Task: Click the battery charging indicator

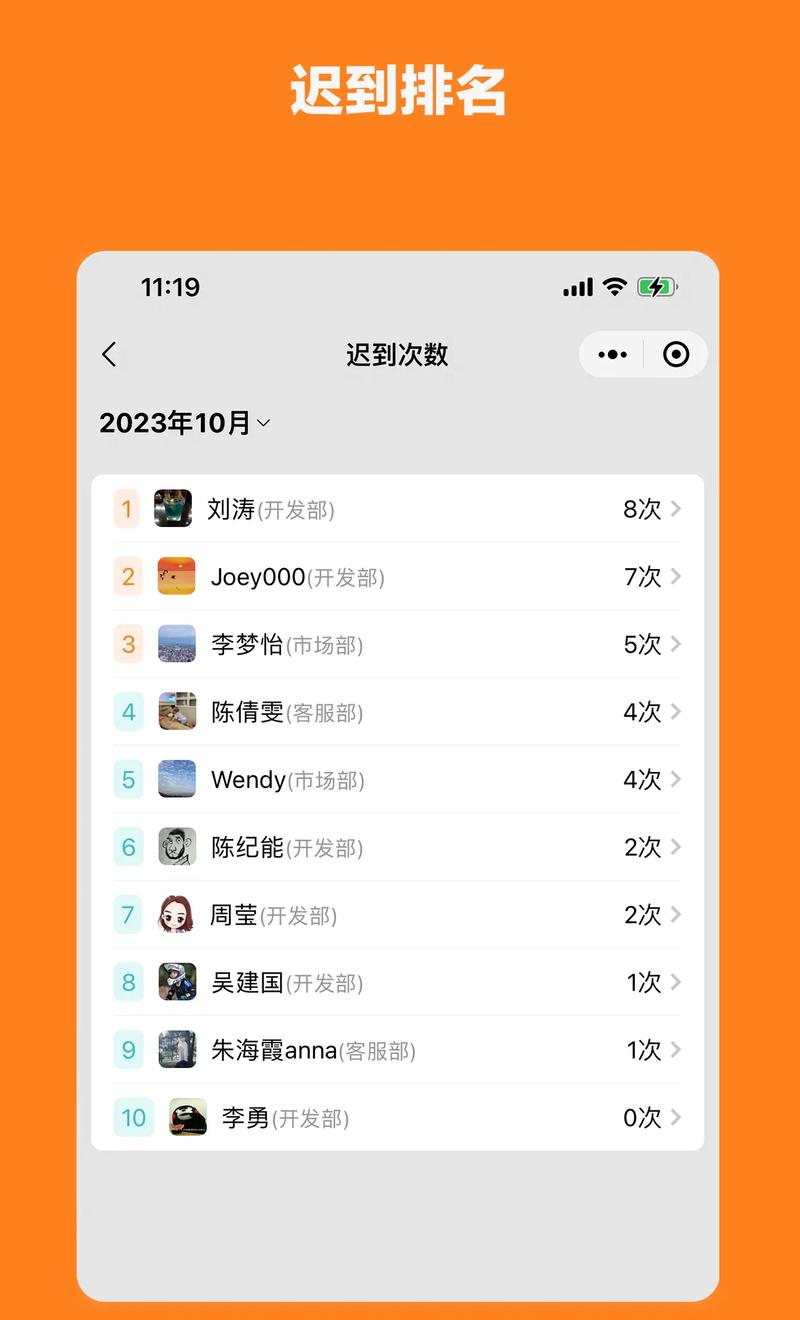Action: click(x=657, y=287)
